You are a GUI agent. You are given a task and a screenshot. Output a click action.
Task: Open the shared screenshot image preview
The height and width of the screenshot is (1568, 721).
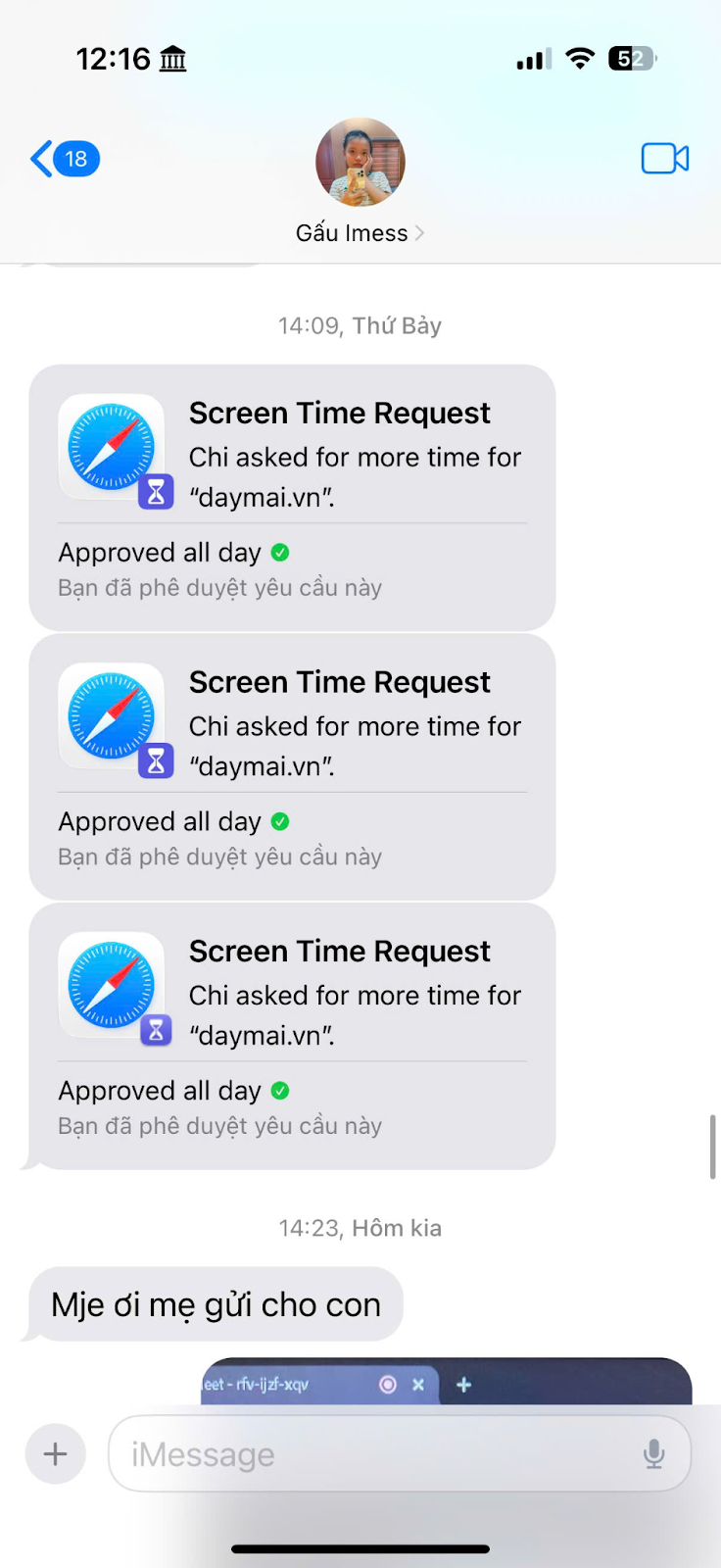tap(446, 1382)
